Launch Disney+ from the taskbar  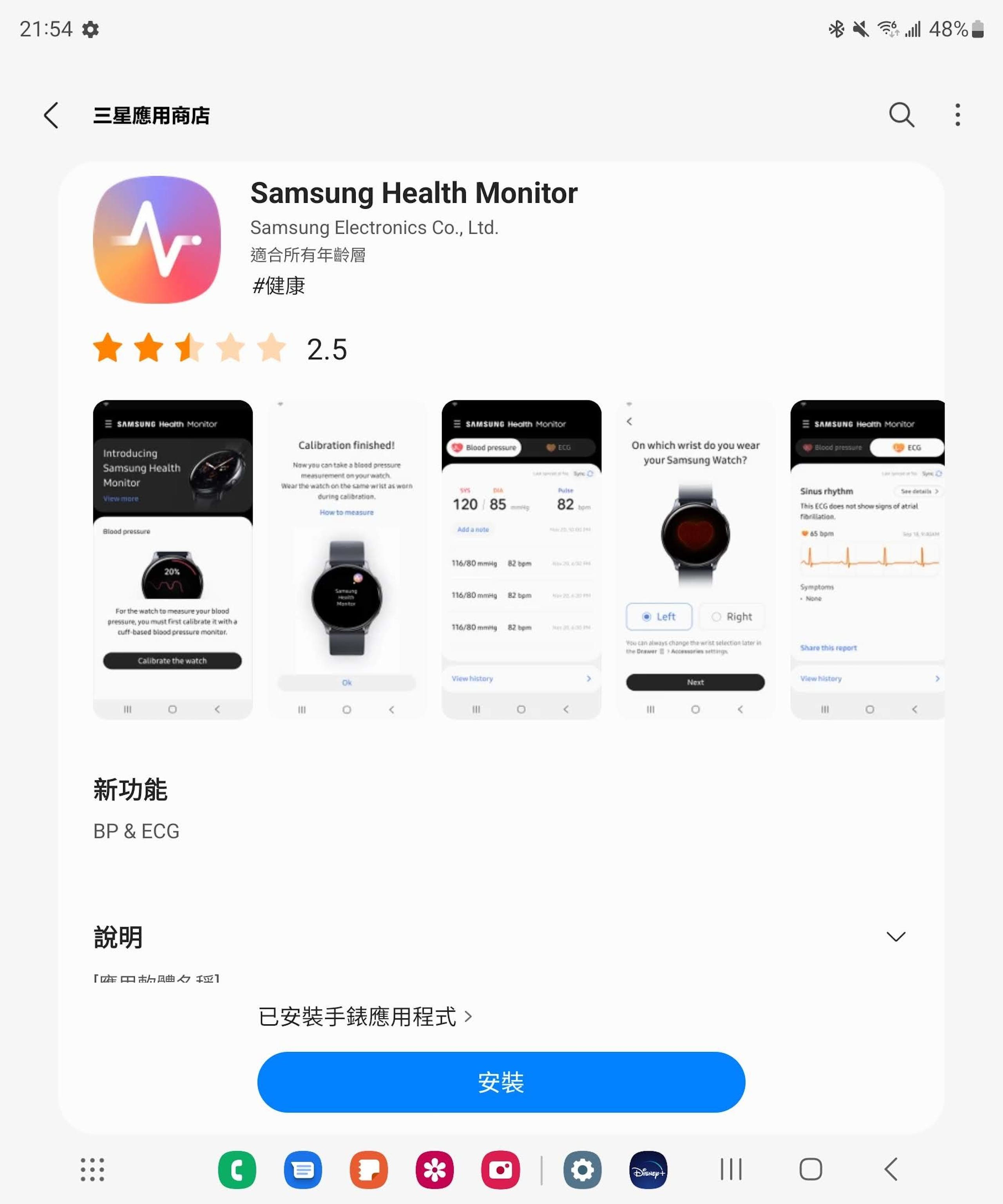(648, 1170)
